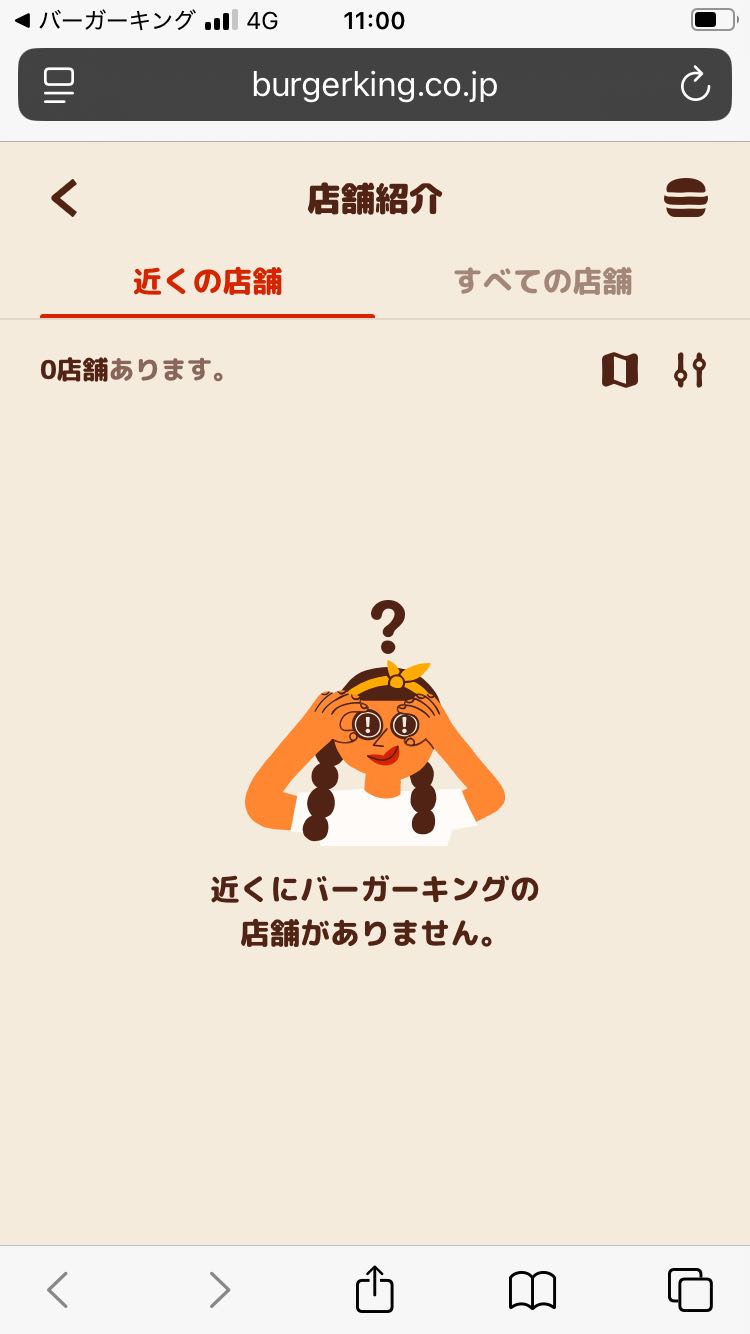Go back from the 店舗紹介 page
Screen dimensions: 750x1334
[x=64, y=198]
